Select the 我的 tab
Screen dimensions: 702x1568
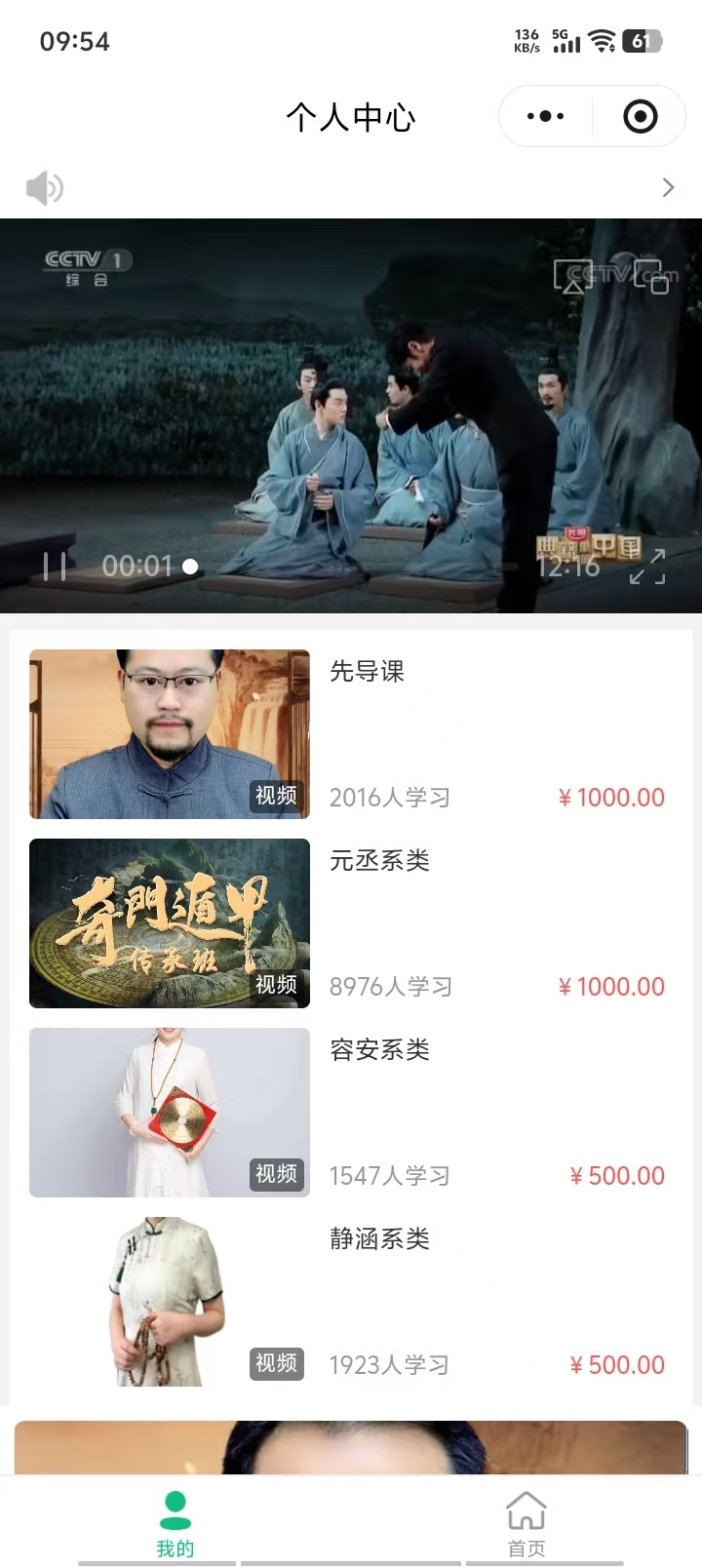[x=175, y=1523]
